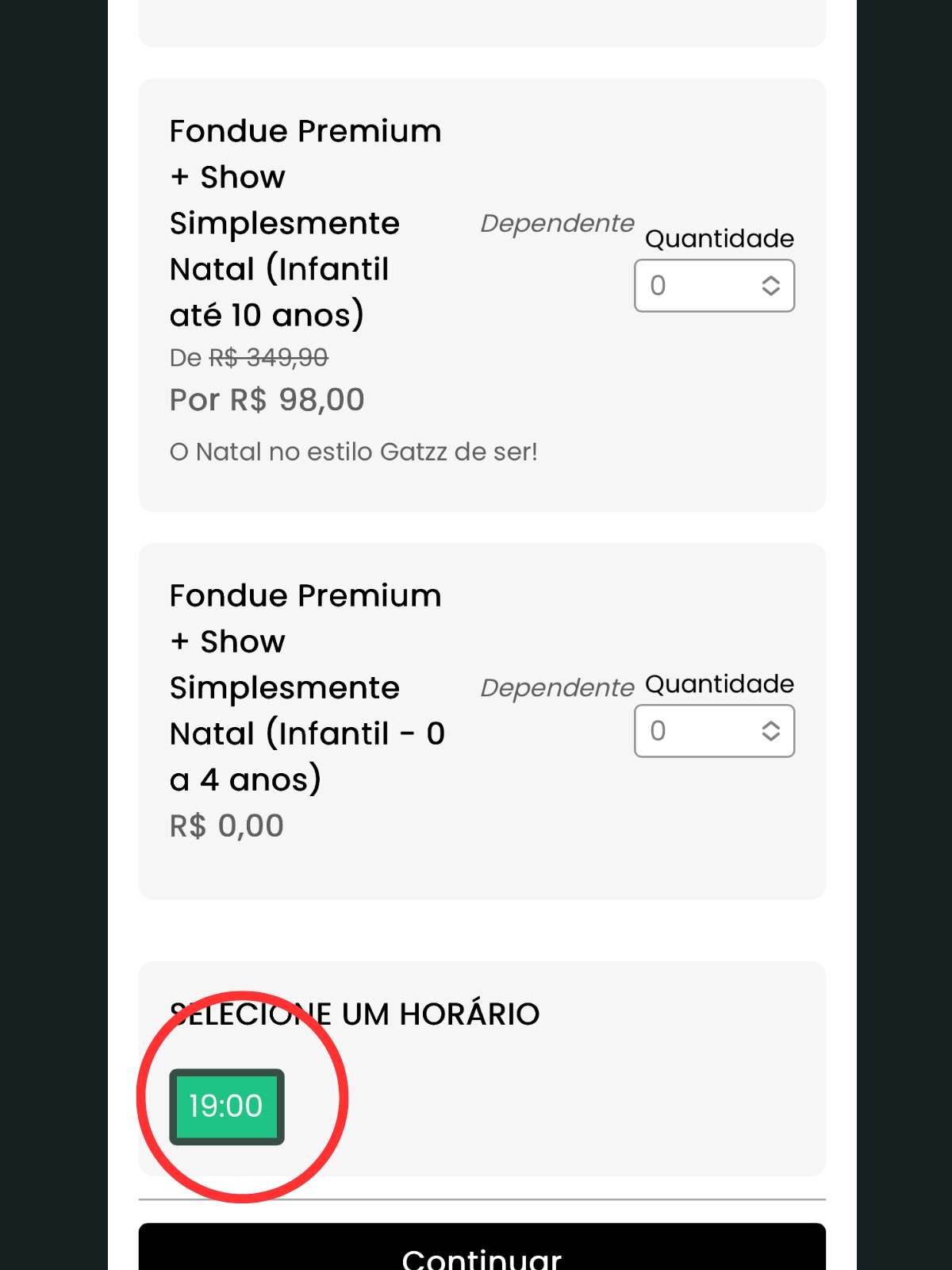Click the SELECIONE UM HORÁRIO heading
952x1270 pixels.
tap(355, 1013)
